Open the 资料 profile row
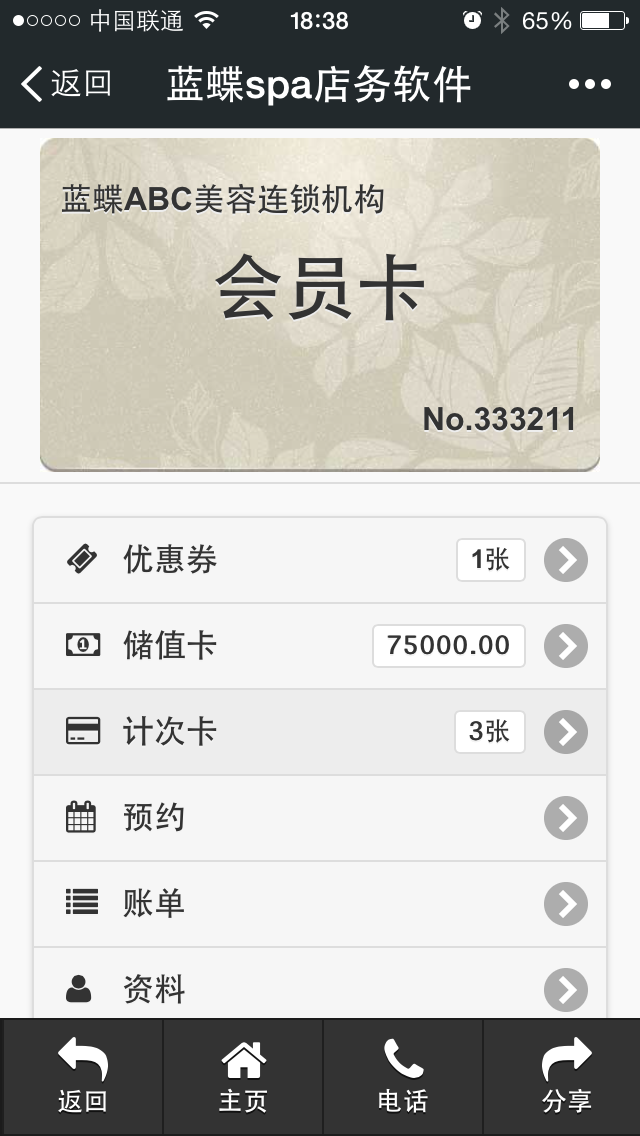The image size is (640, 1136). pyautogui.click(x=320, y=988)
